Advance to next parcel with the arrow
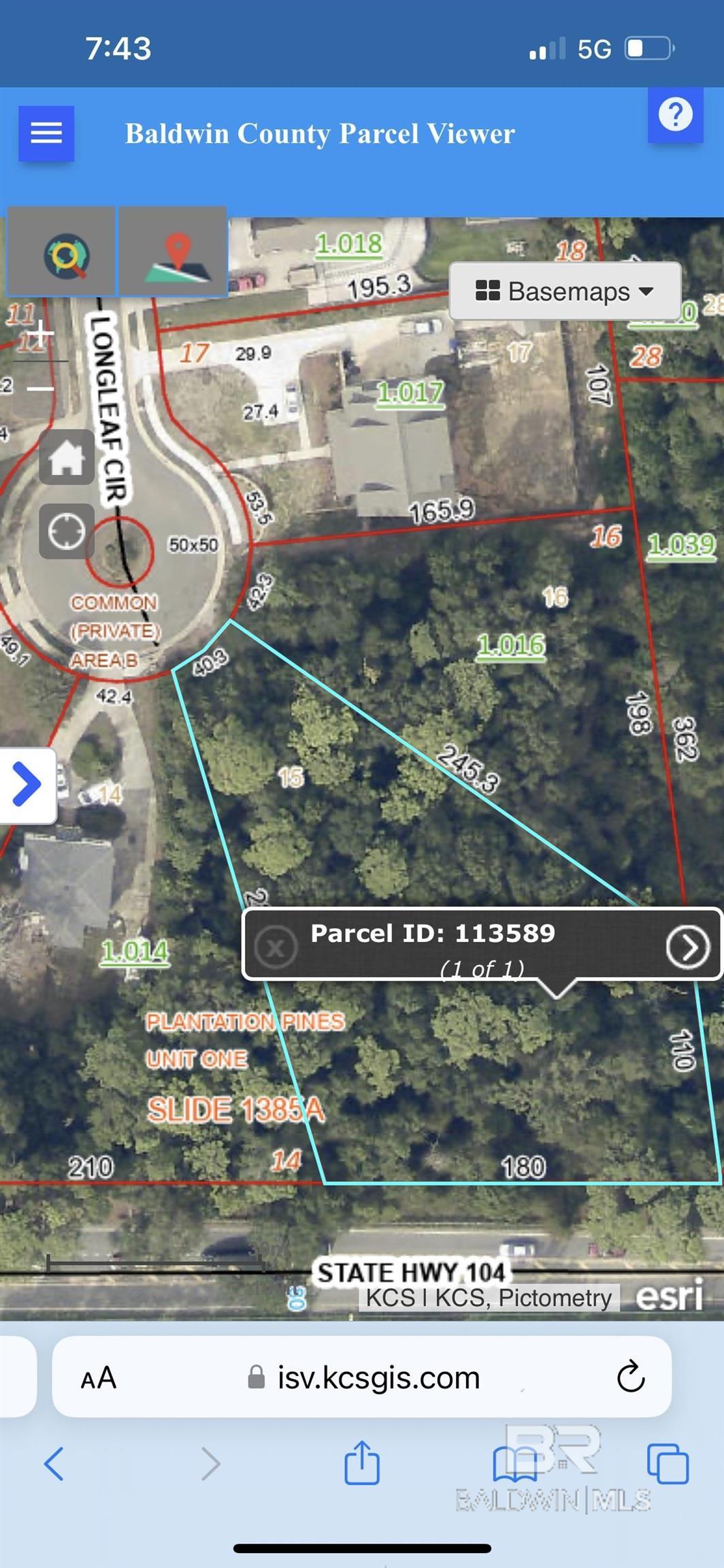 691,946
